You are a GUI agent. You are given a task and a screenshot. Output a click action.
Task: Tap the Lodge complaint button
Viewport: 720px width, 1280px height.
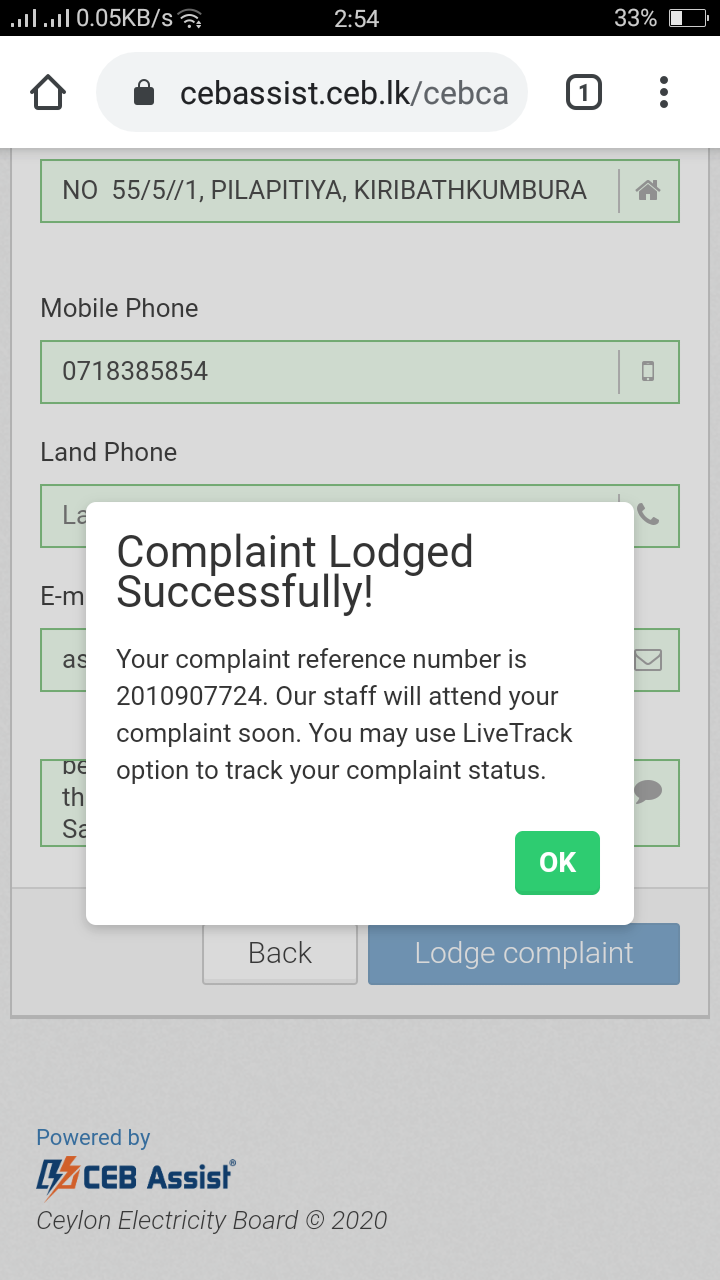pyautogui.click(x=524, y=953)
